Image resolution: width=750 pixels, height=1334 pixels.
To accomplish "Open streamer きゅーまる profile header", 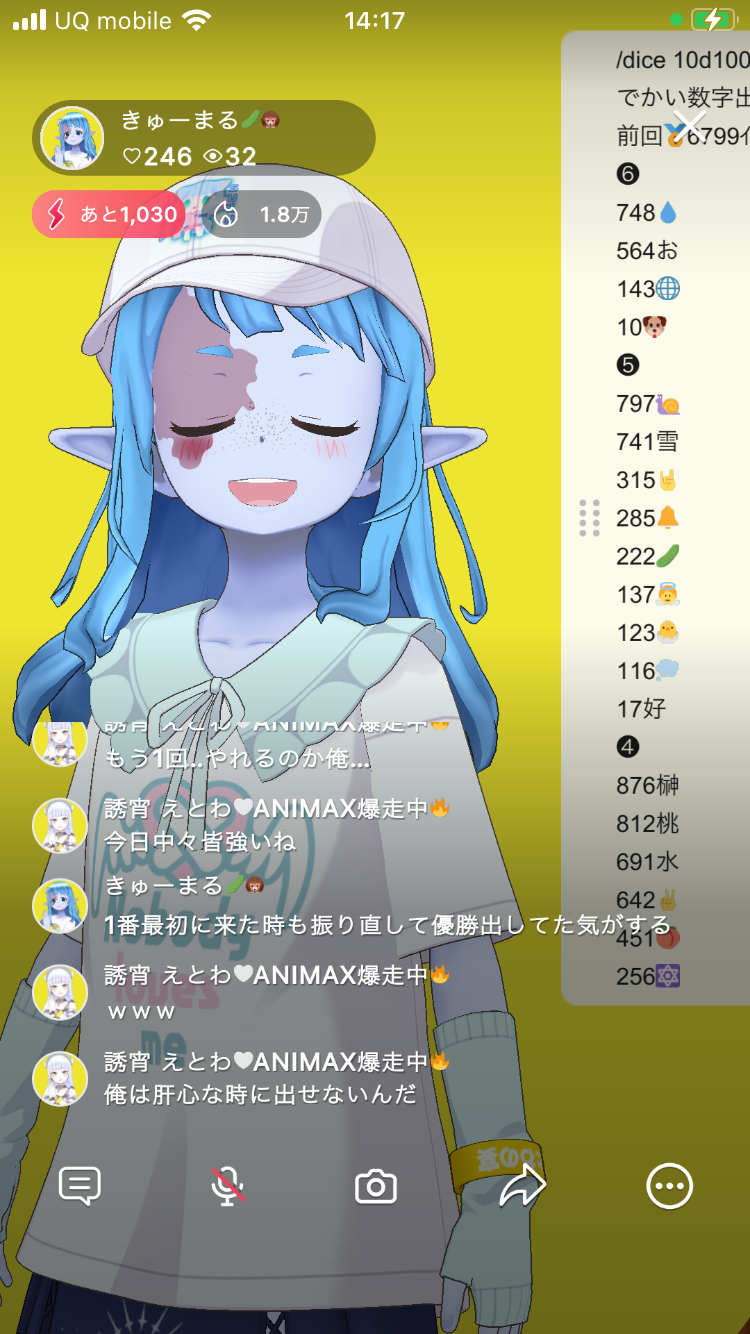I will point(204,139).
